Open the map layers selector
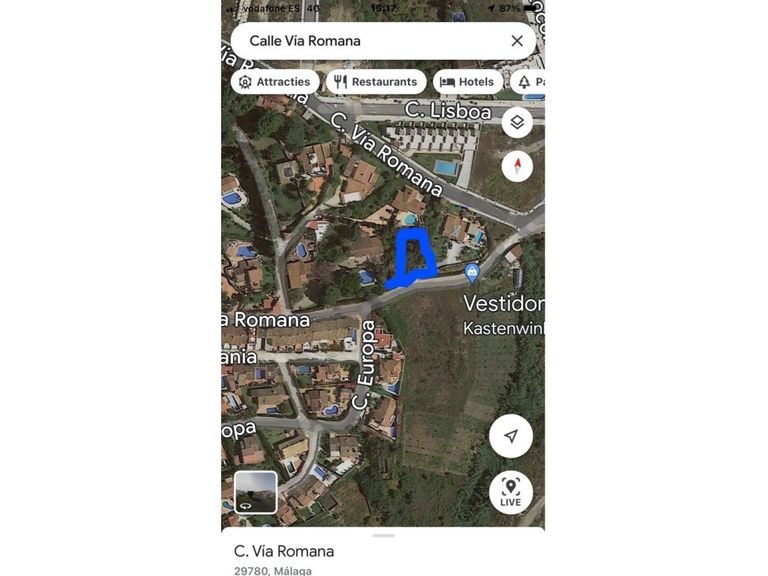Viewport: 768px width, 576px height. 517,122
